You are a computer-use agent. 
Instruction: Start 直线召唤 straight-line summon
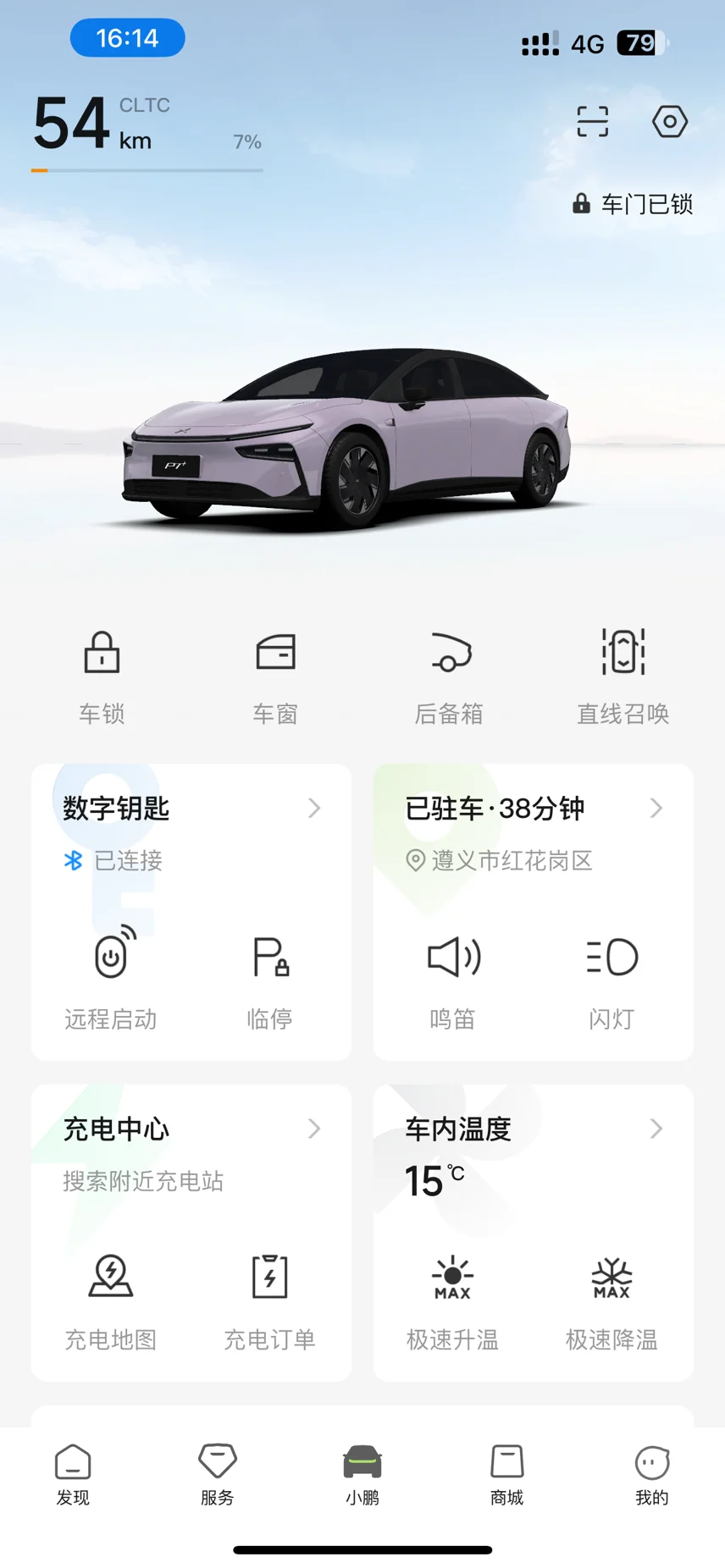[623, 676]
